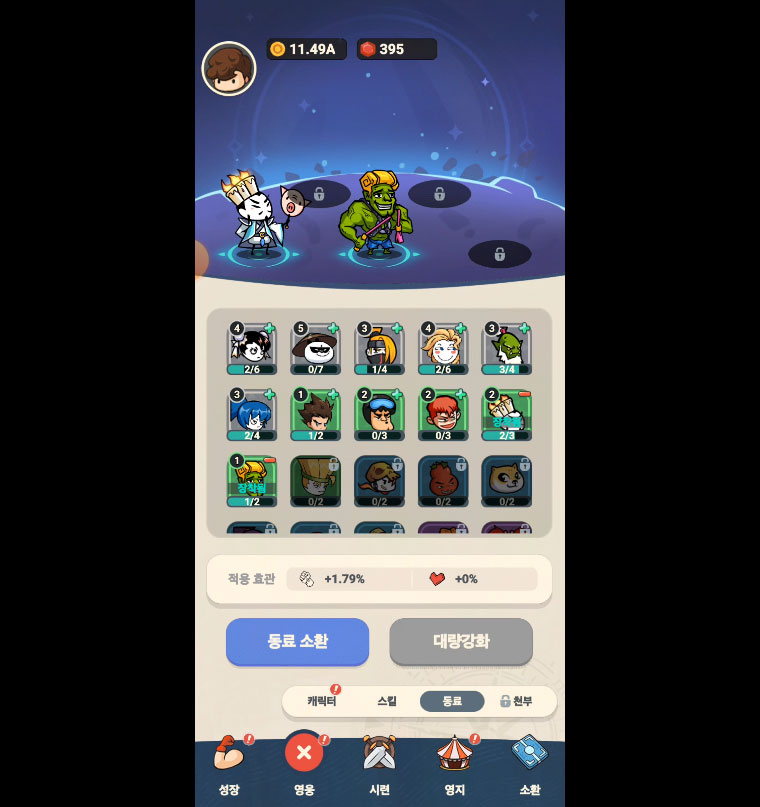Tap the gold coin balance 11.49A

click(306, 49)
